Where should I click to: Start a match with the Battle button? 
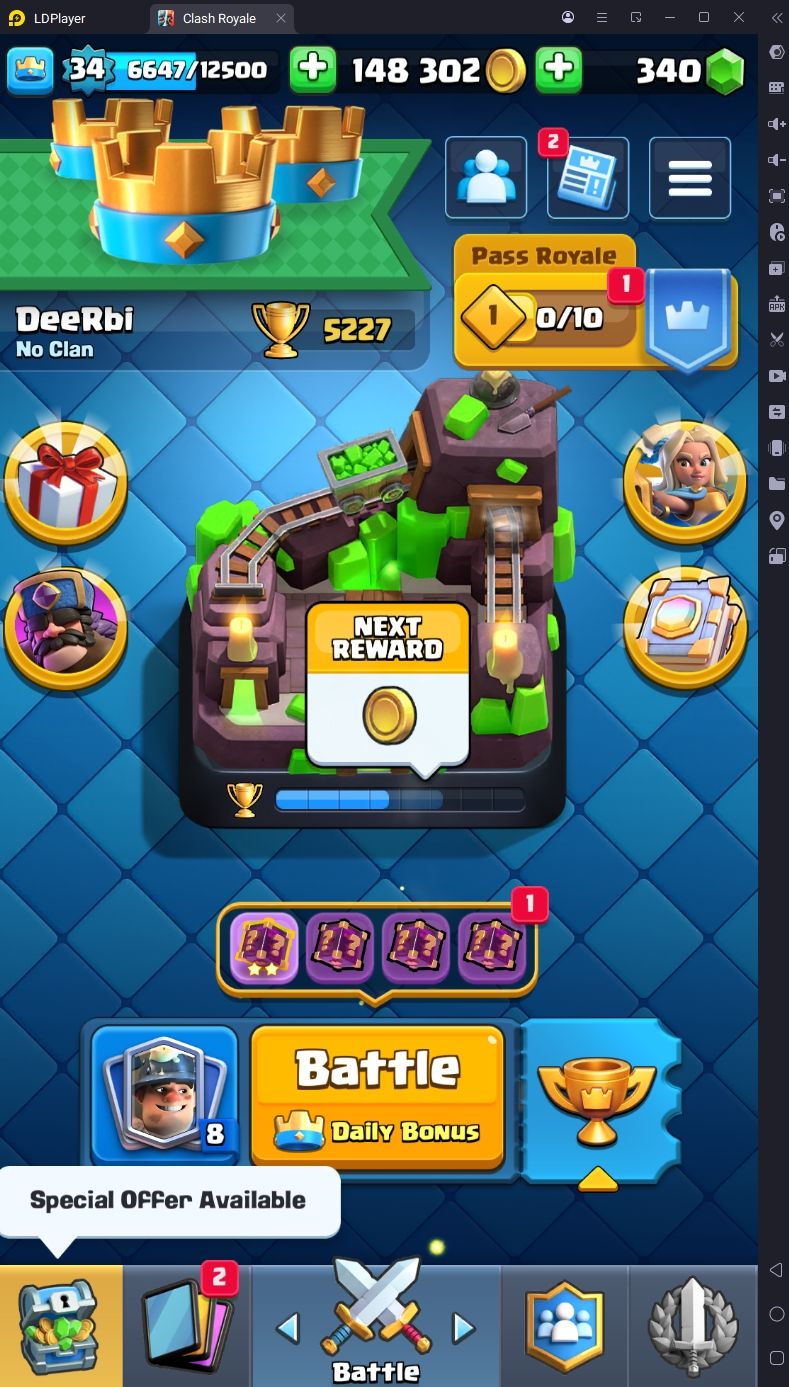(x=377, y=1097)
